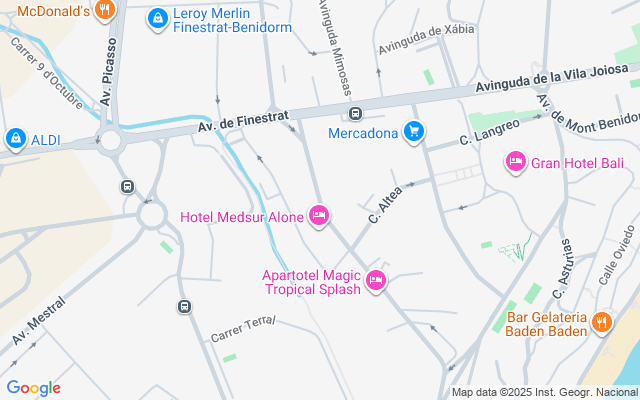Select the Gran Hotel Bali pin
640x400 pixels.
point(516,161)
